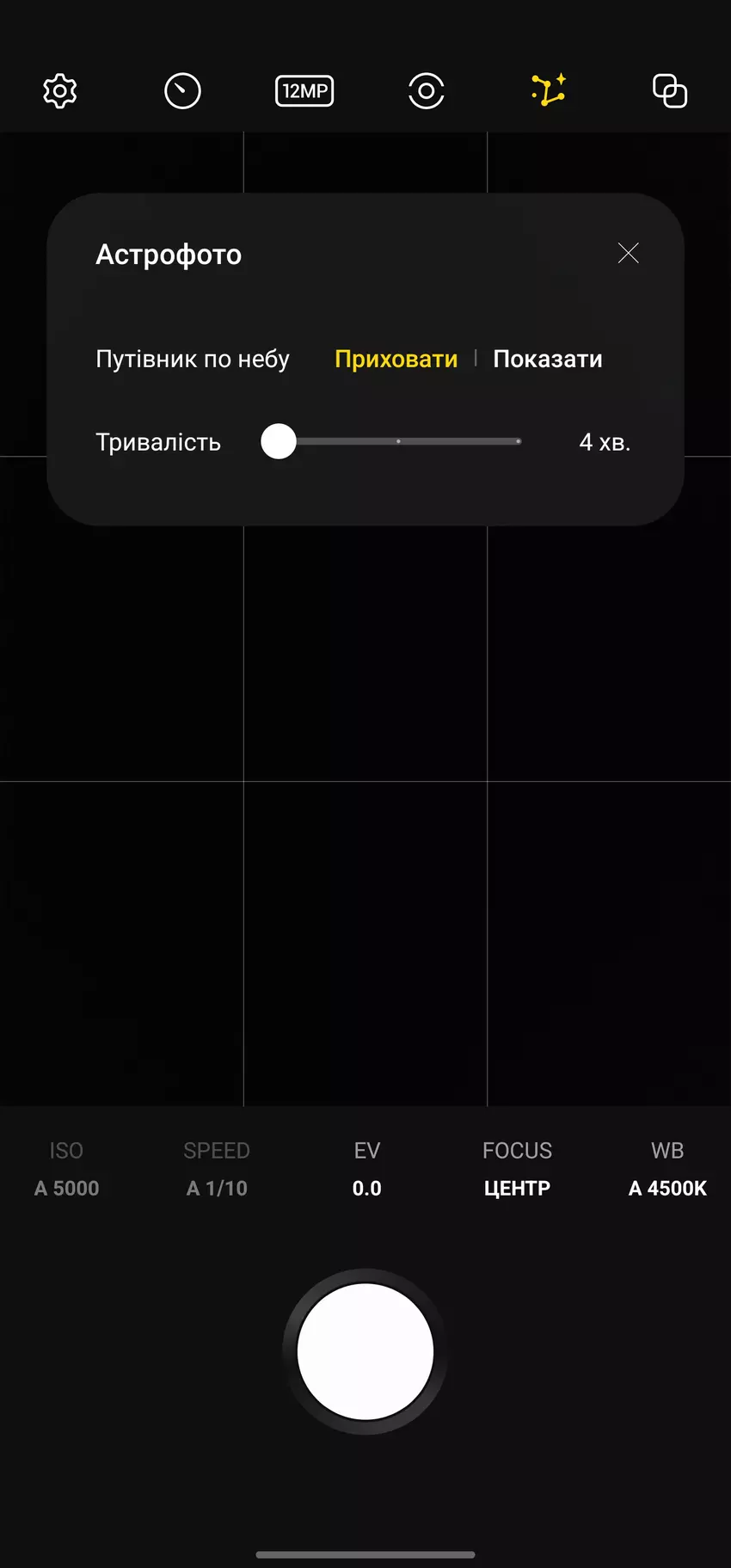Close the Астрофото panel

pos(629,253)
